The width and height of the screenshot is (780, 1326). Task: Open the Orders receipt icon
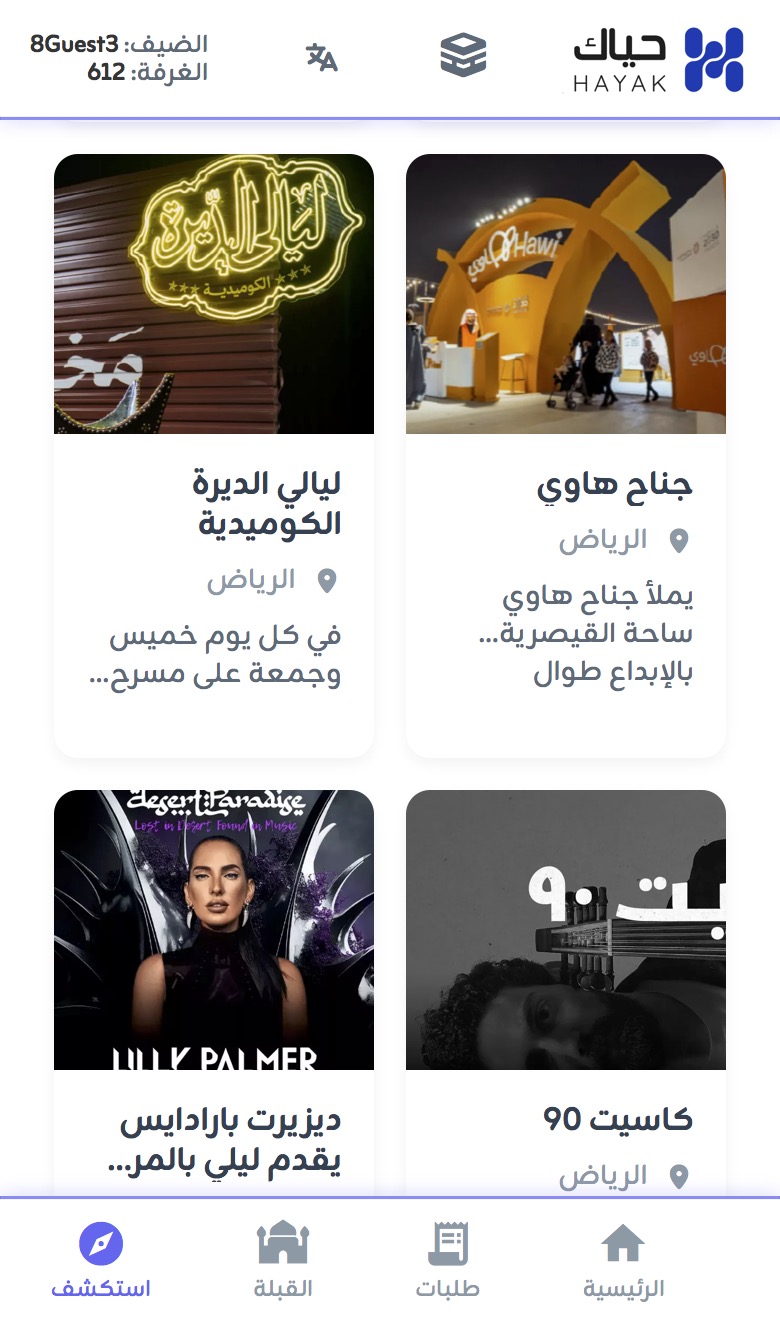pyautogui.click(x=449, y=1243)
